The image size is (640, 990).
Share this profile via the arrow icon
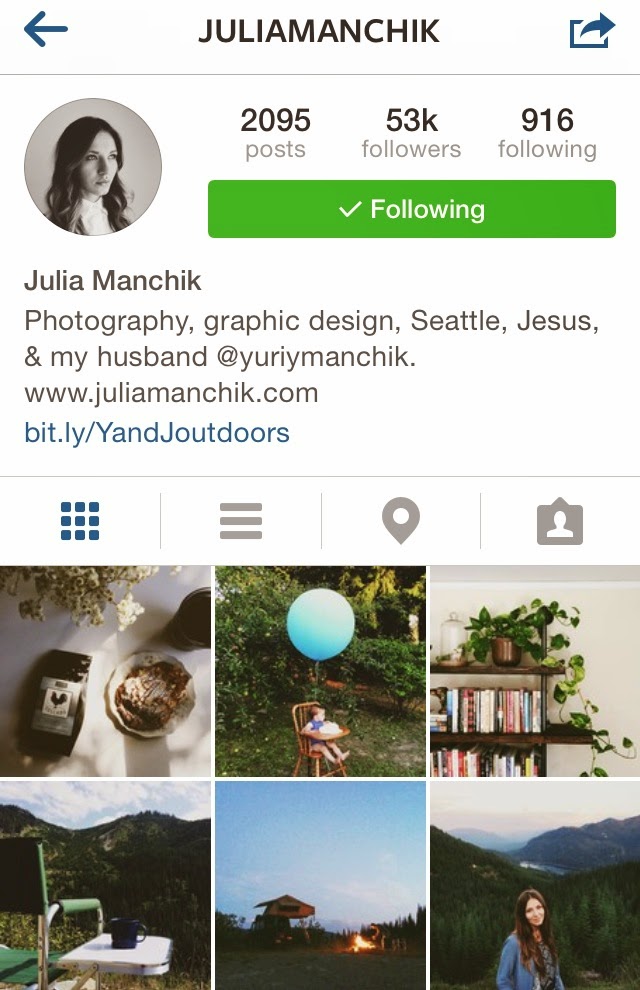(591, 31)
